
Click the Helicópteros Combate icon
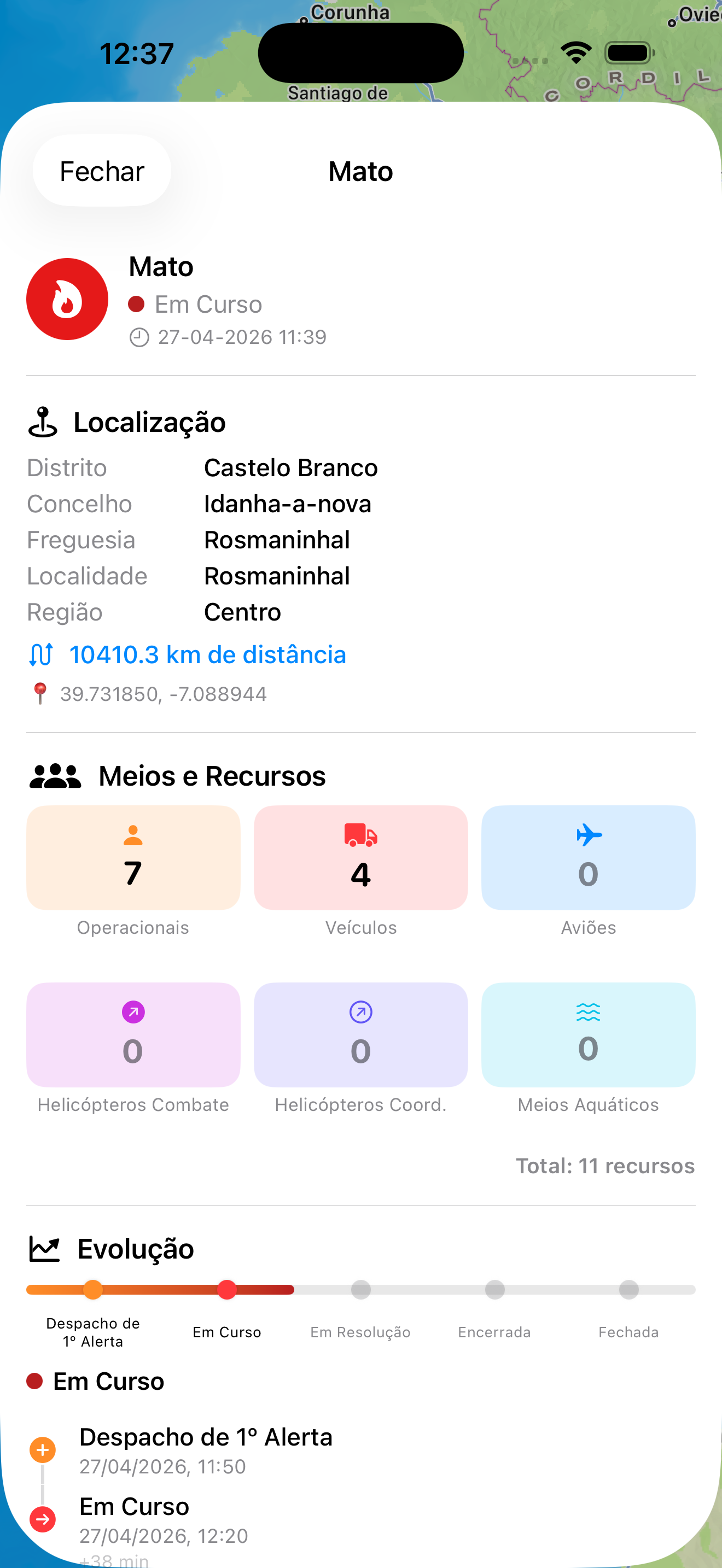[133, 1013]
